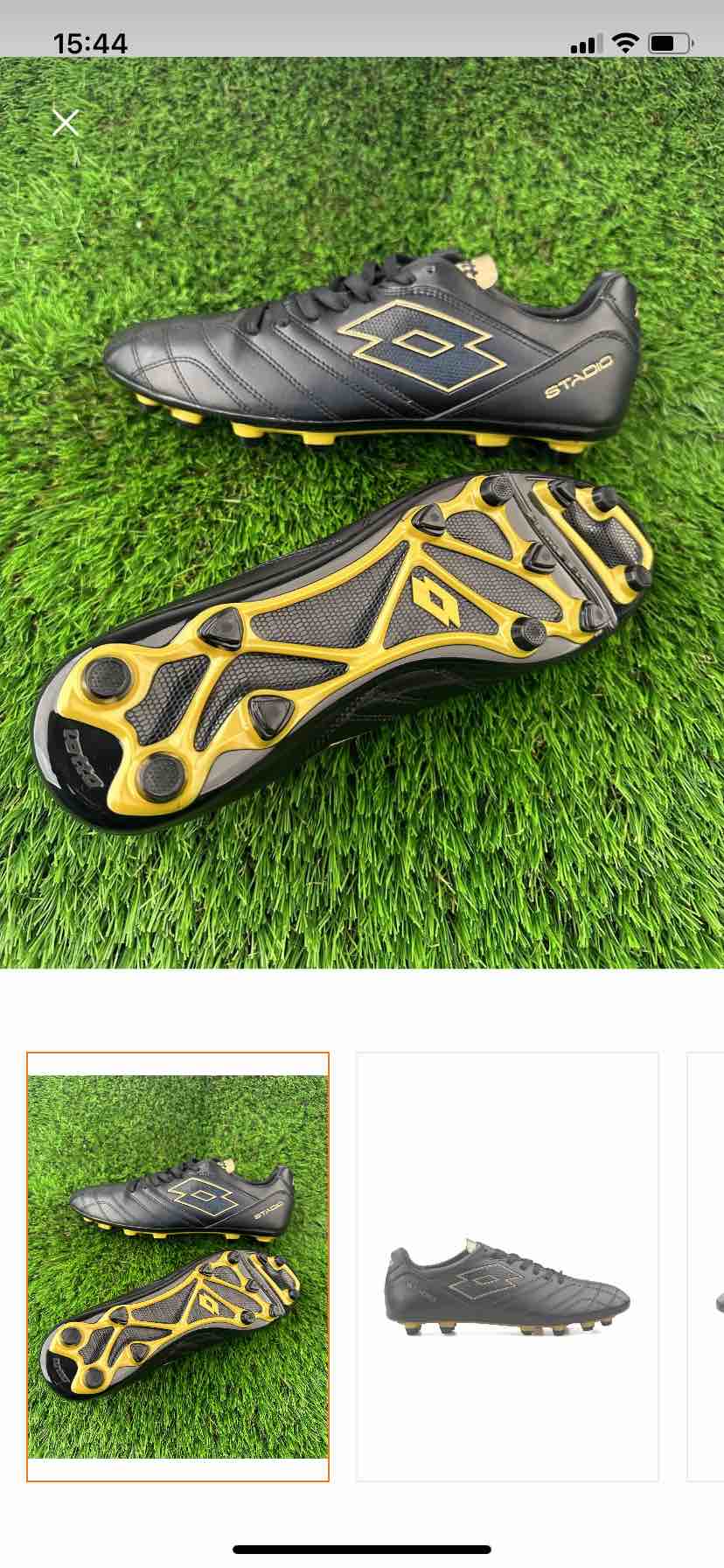The height and width of the screenshot is (1568, 724).
Task: Select the grass-background boot thumbnail
Action: click(x=178, y=1266)
